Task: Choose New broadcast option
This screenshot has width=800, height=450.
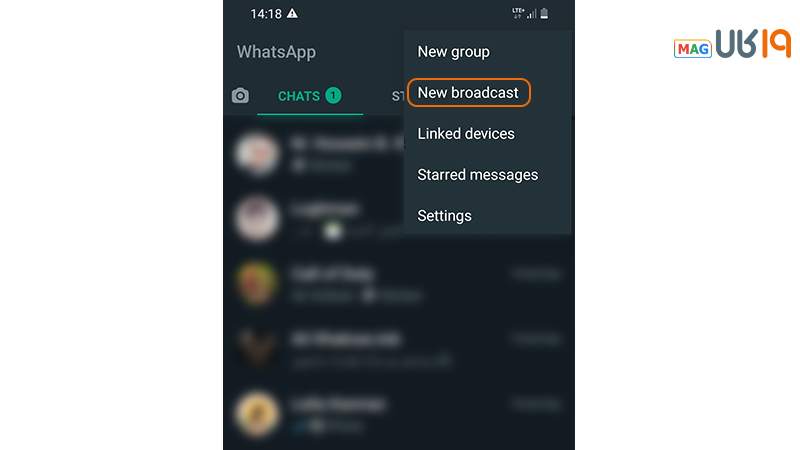Action: [468, 93]
